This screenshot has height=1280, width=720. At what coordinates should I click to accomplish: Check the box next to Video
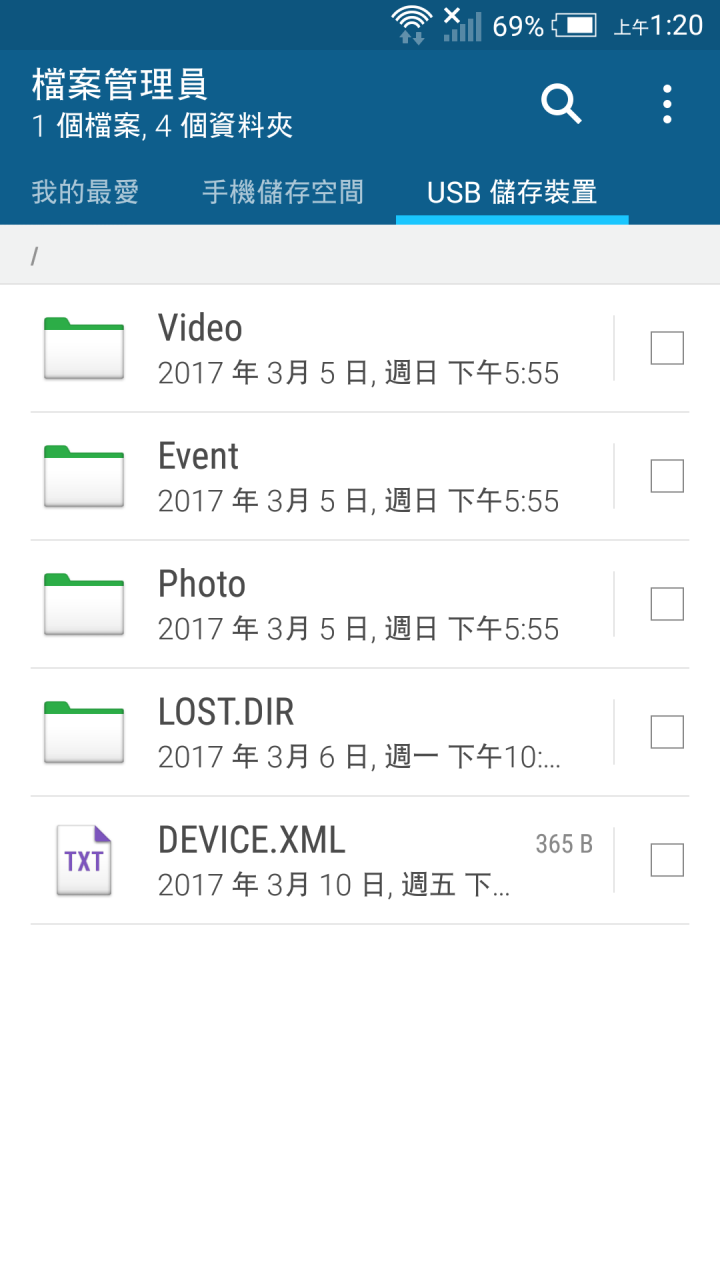(667, 349)
